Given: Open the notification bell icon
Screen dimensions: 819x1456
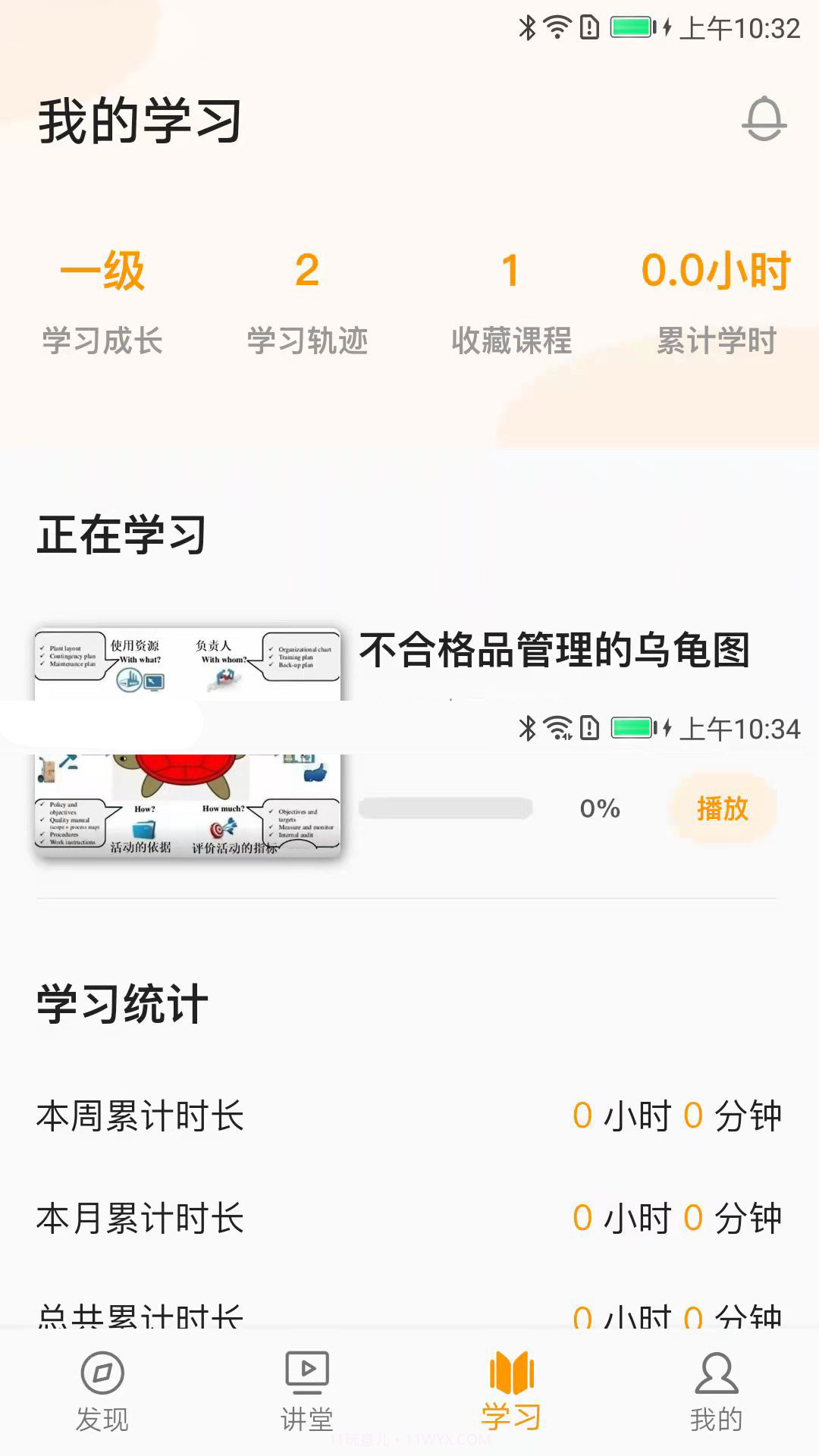Looking at the screenshot, I should (x=764, y=120).
